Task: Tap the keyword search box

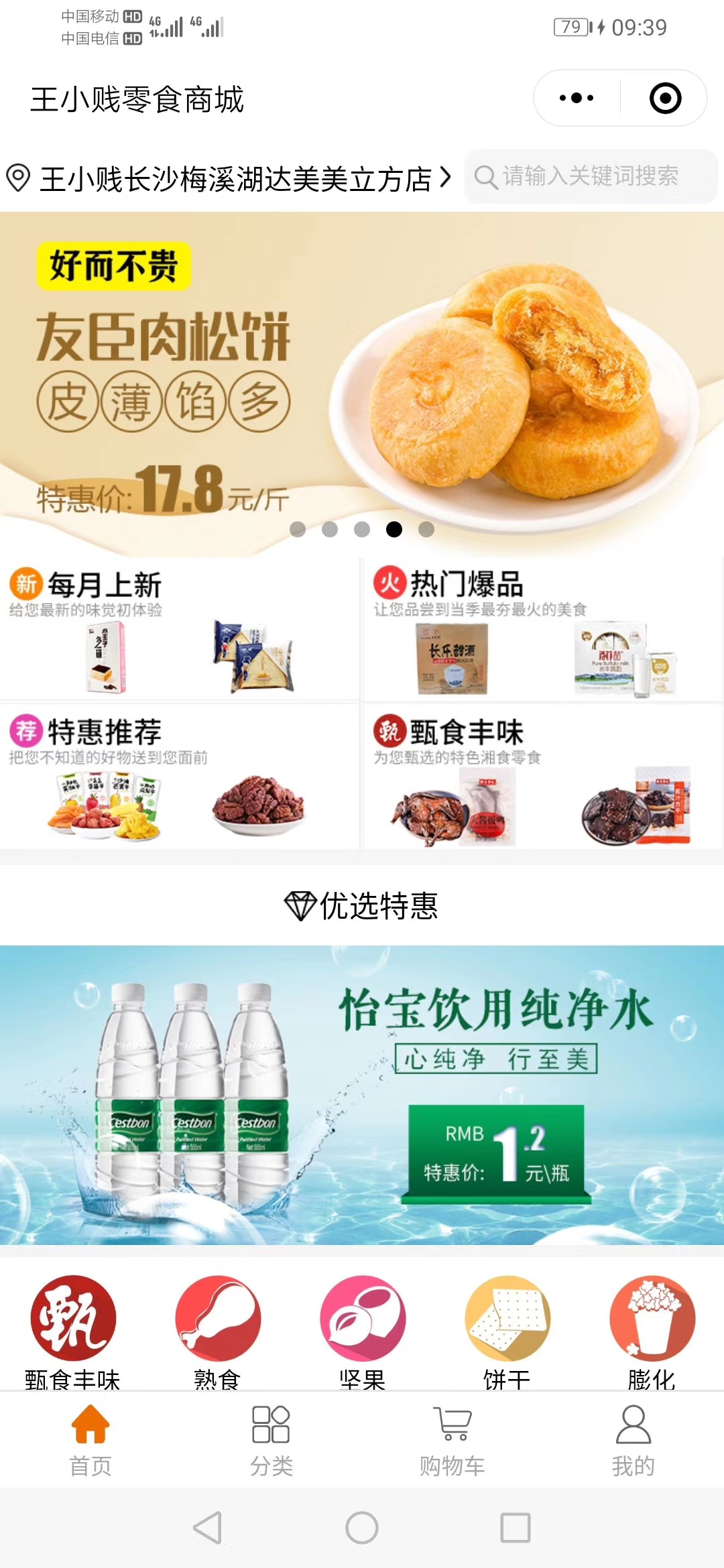Action: (590, 177)
